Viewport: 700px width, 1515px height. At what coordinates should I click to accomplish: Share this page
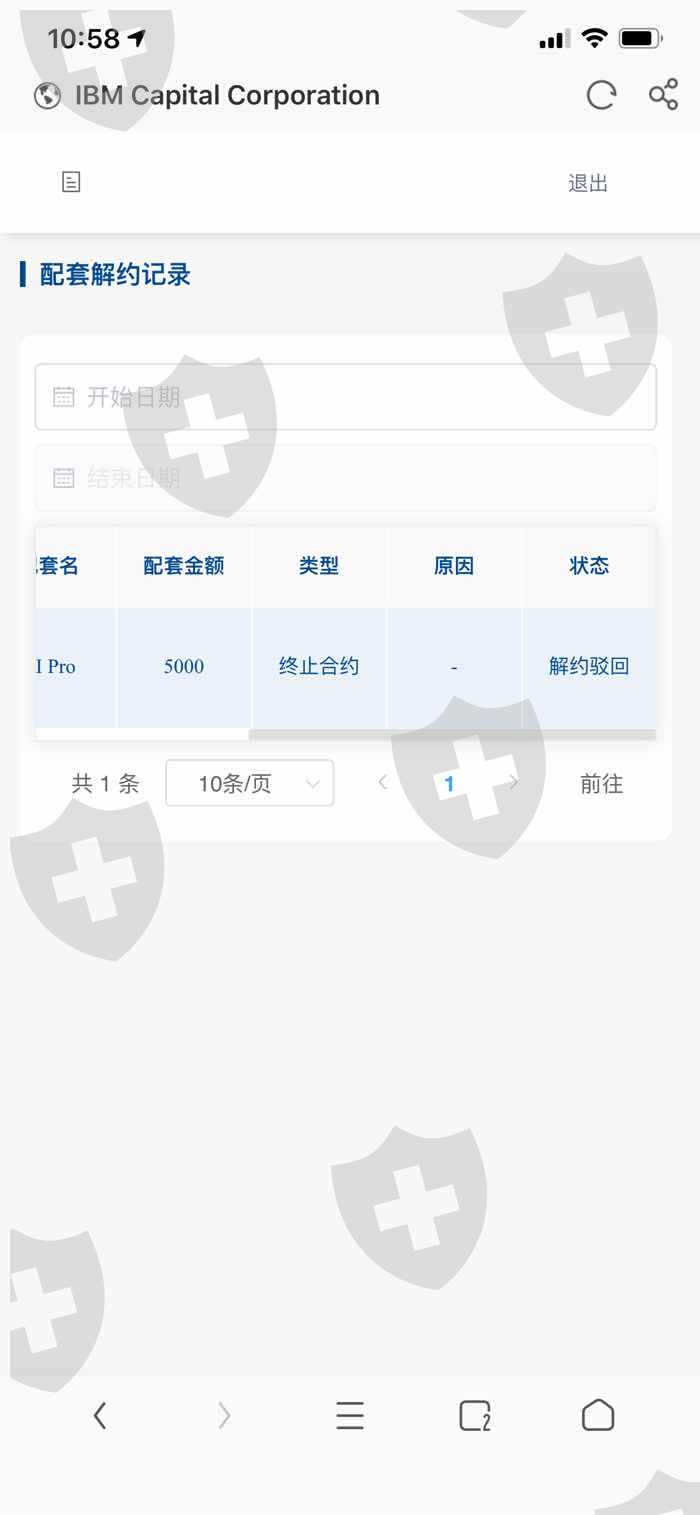(663, 96)
